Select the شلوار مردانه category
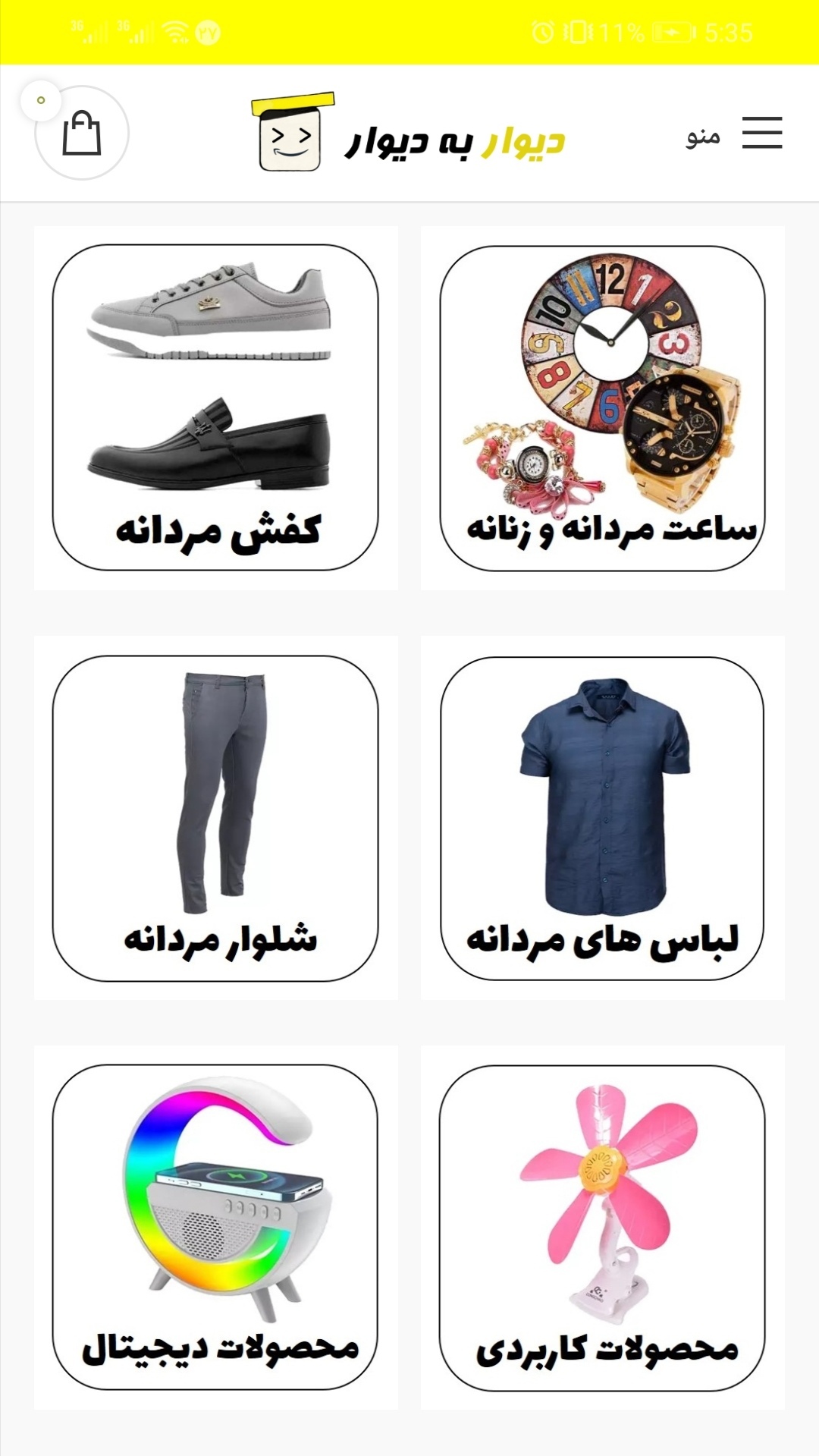The image size is (819, 1456). (x=215, y=818)
